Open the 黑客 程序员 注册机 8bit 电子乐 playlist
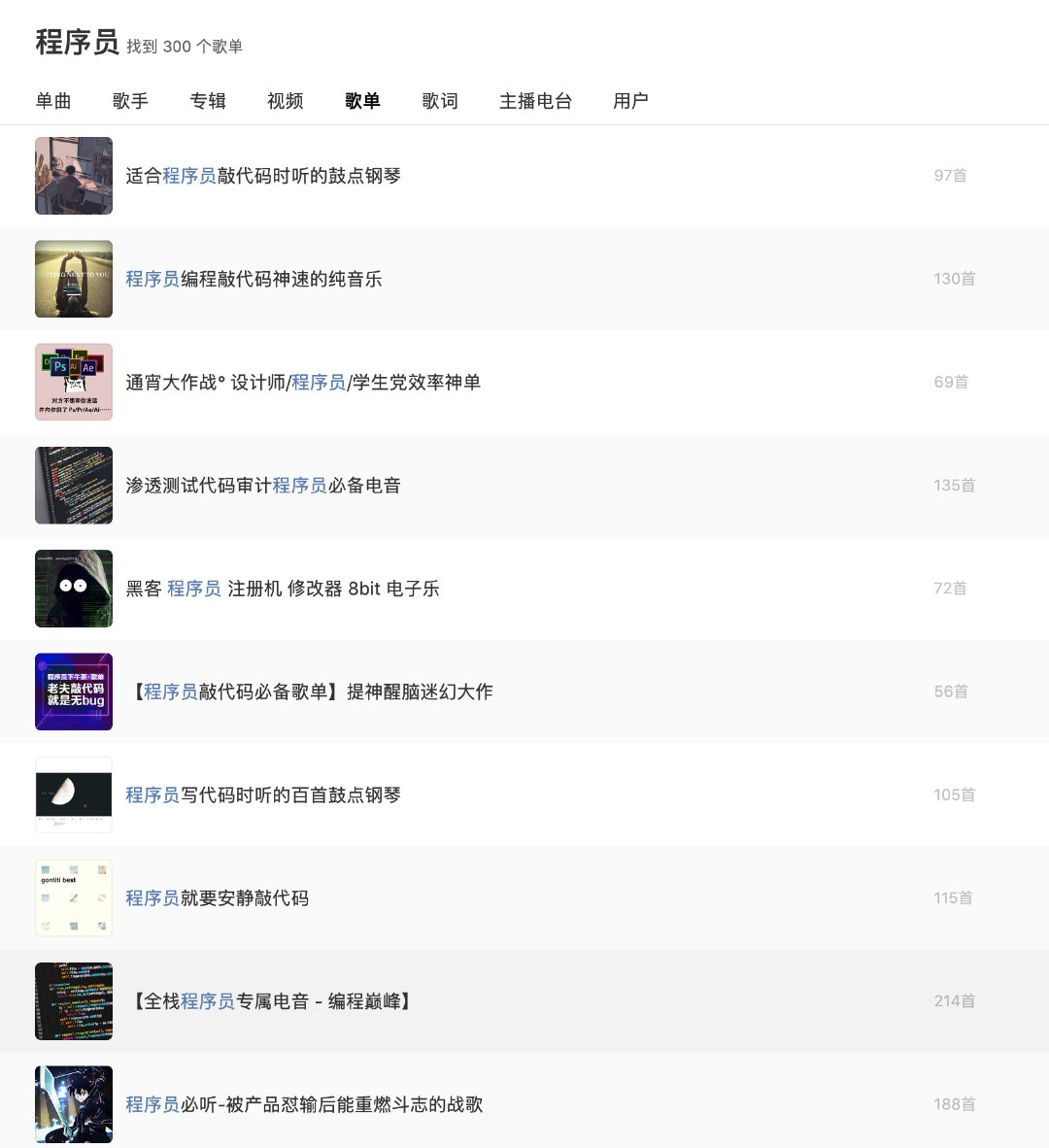Image resolution: width=1049 pixels, height=1148 pixels. click(x=283, y=589)
